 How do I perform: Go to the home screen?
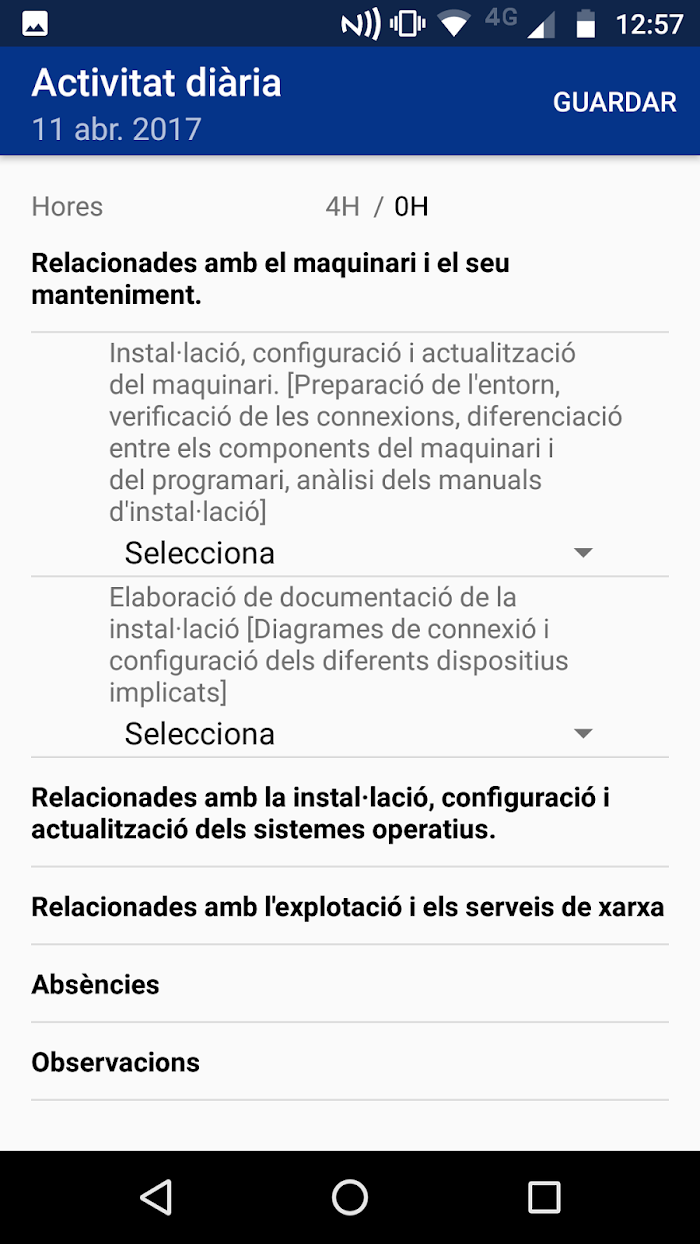[350, 1197]
